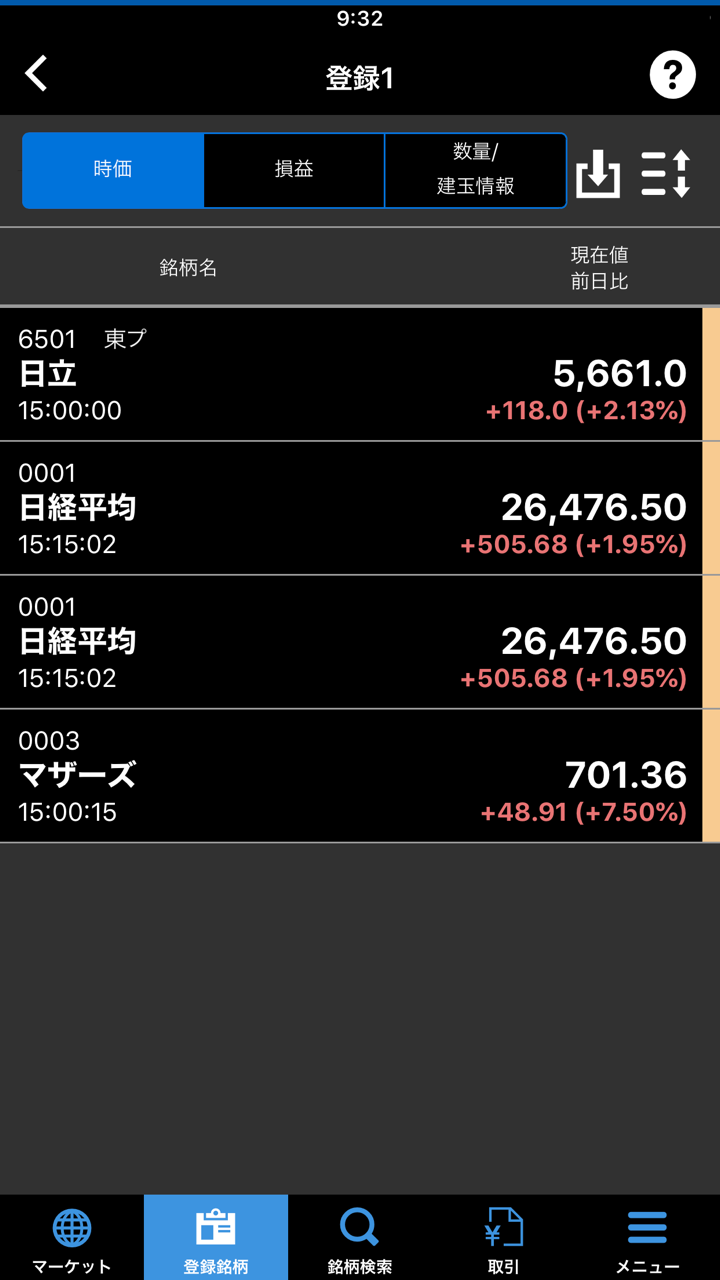The image size is (720, 1280).
Task: Select the 時価 segment
Action: click(x=113, y=170)
